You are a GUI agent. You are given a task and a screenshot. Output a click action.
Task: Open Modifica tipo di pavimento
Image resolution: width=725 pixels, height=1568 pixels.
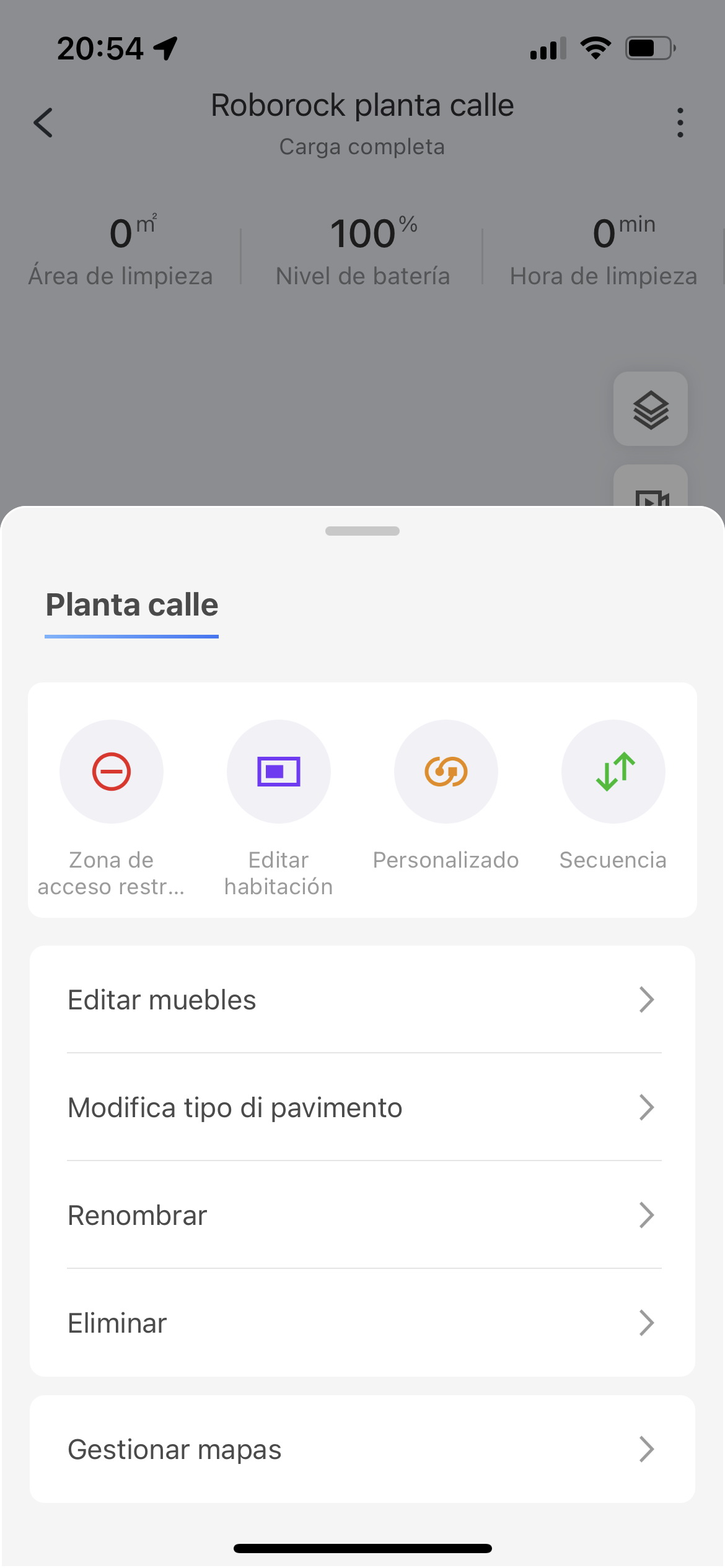362,1107
